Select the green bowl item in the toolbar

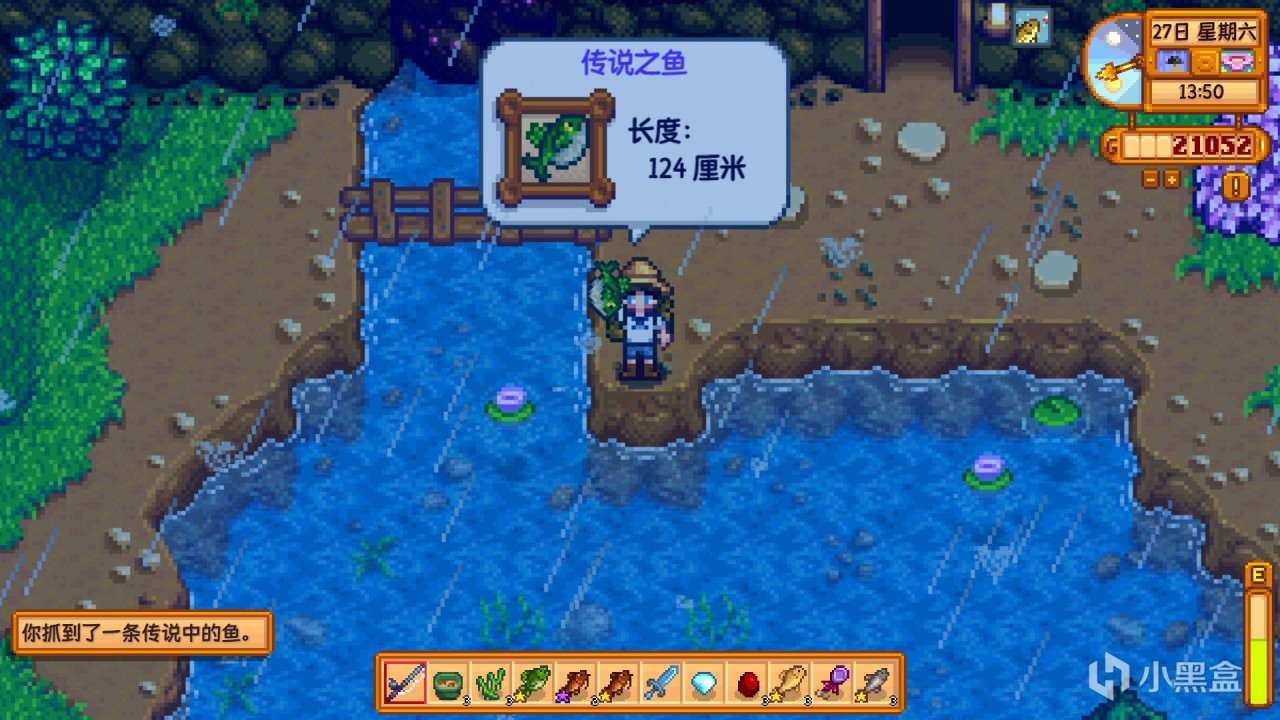(x=448, y=683)
